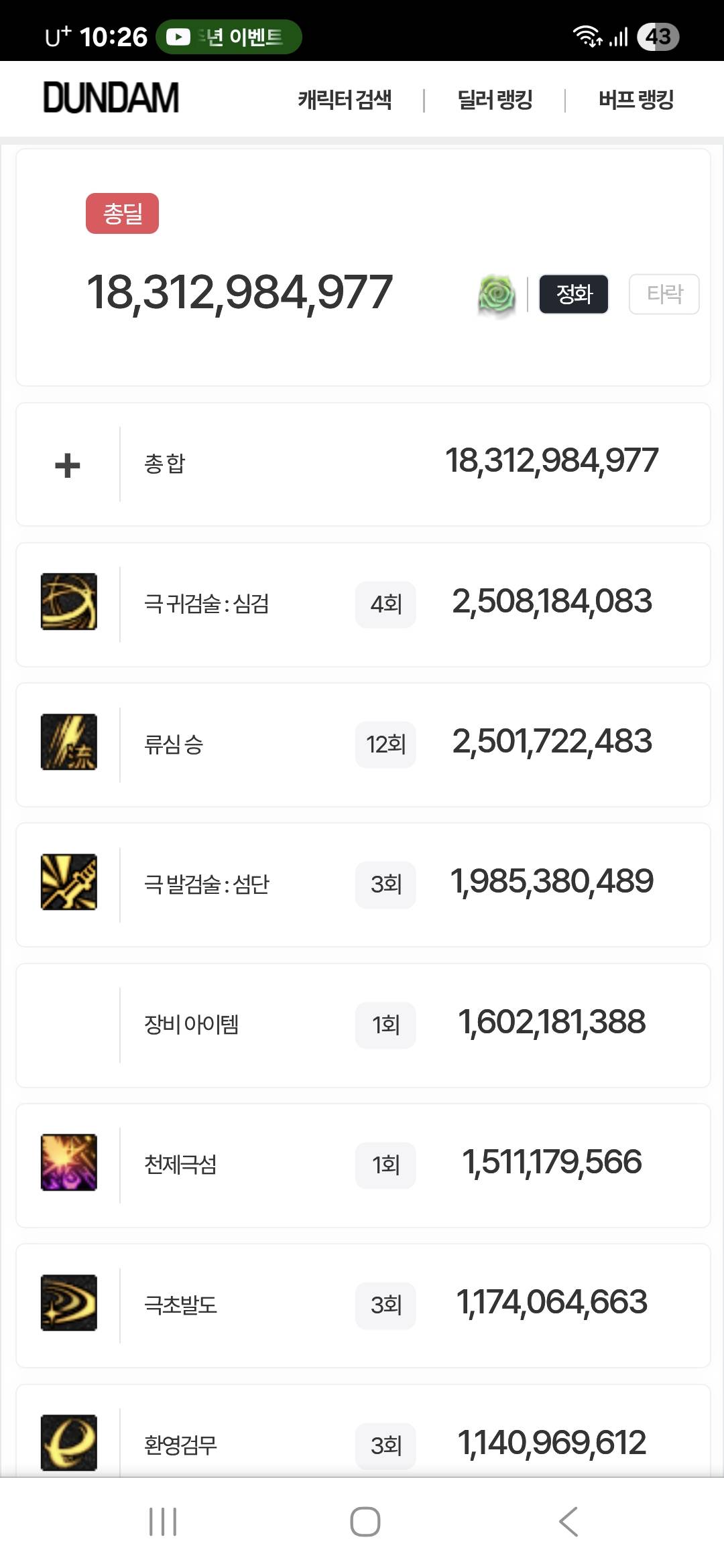Image resolution: width=724 pixels, height=1568 pixels.
Task: Switch to the 타락 mode button
Action: pos(664,293)
